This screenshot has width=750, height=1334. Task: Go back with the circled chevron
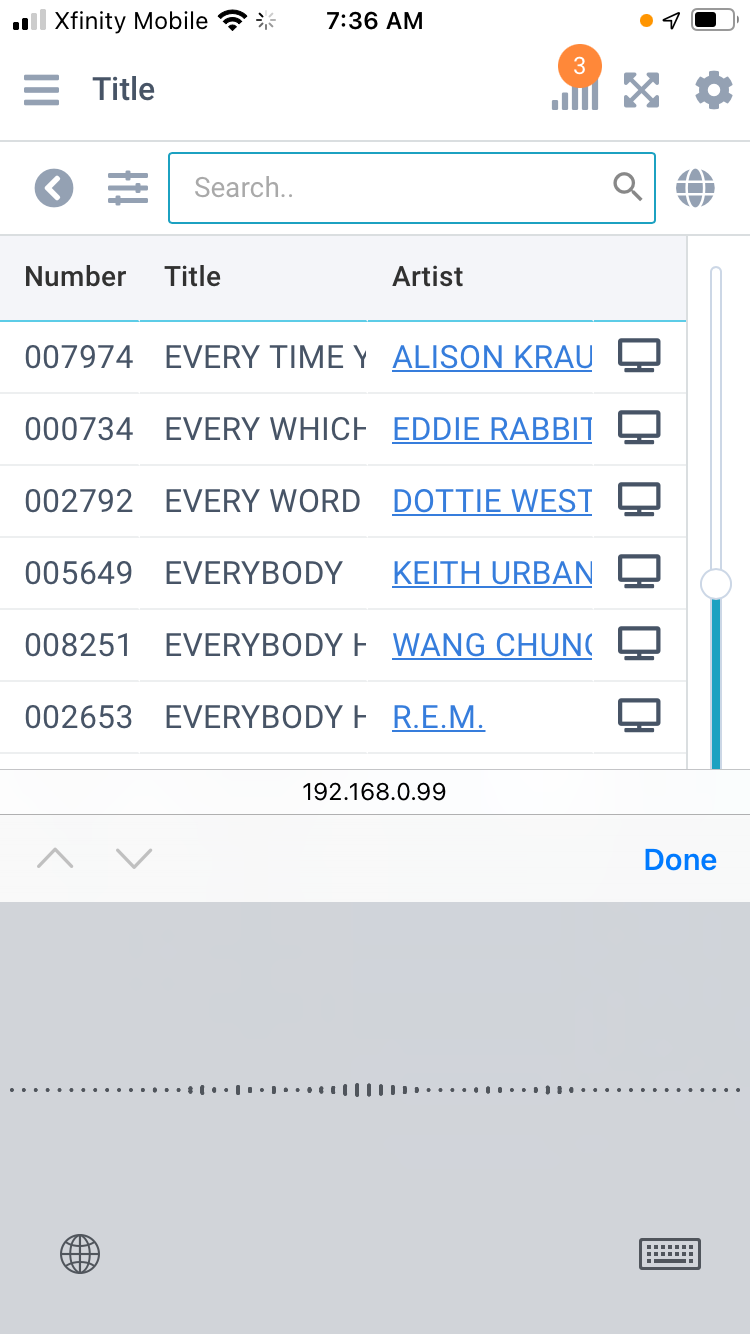coord(54,187)
